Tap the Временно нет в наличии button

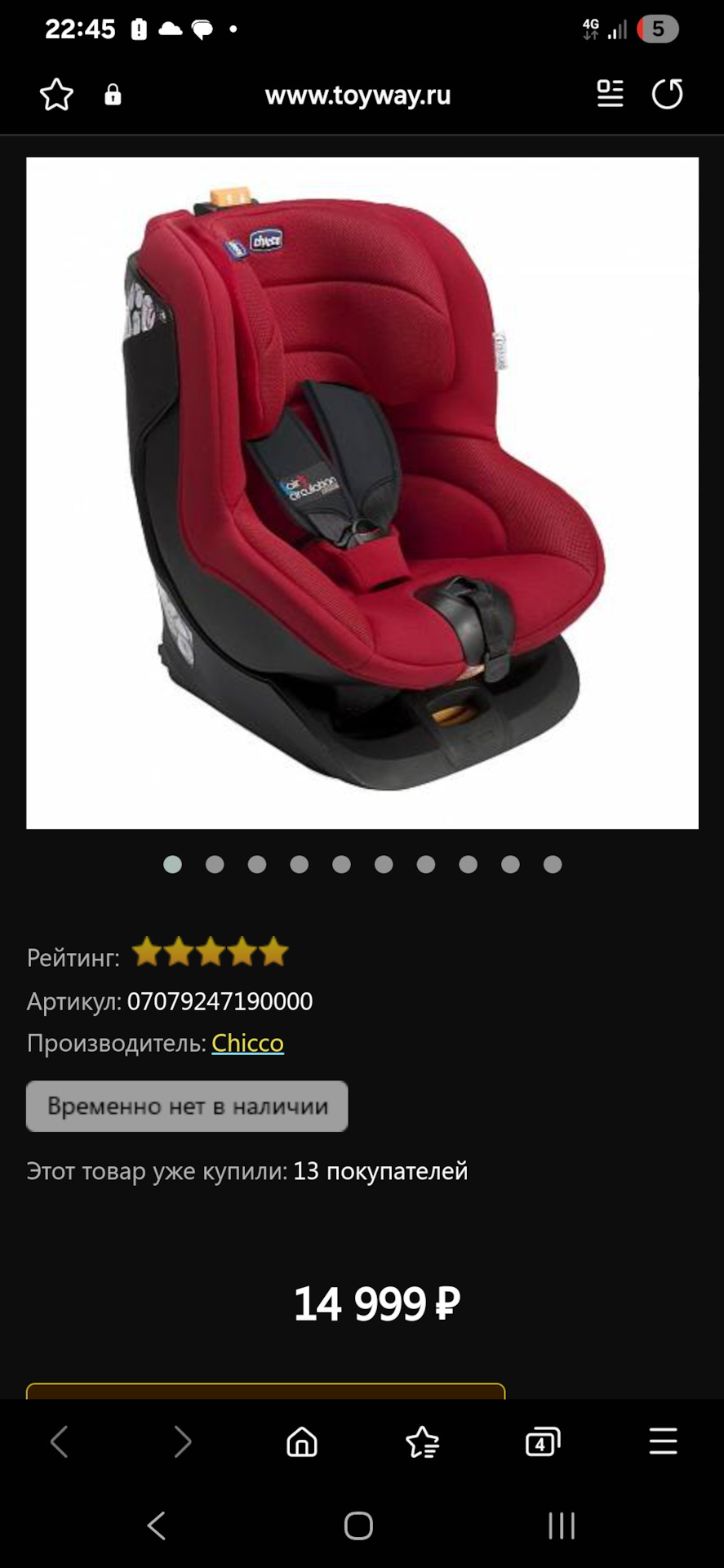[x=187, y=1106]
